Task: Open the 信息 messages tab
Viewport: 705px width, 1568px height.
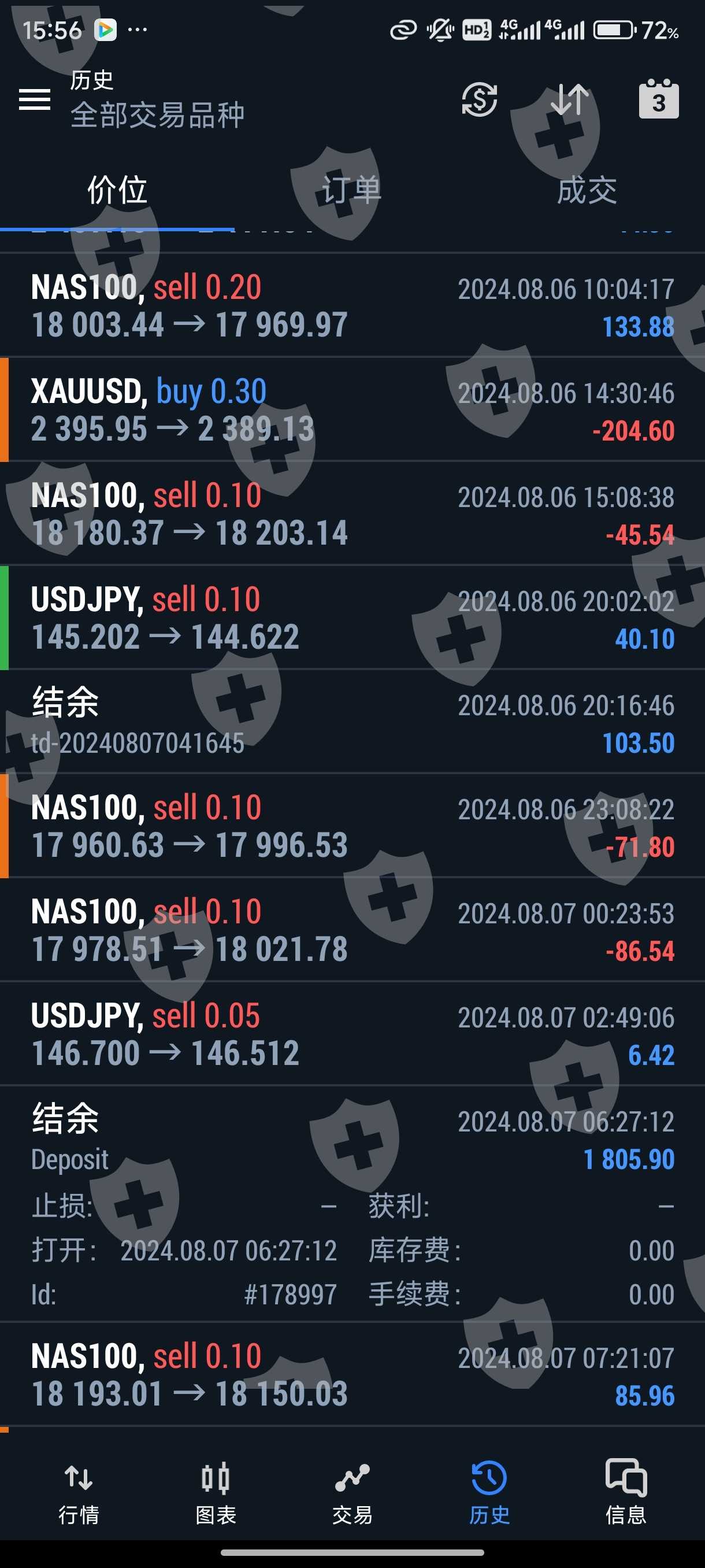Action: click(x=625, y=1491)
